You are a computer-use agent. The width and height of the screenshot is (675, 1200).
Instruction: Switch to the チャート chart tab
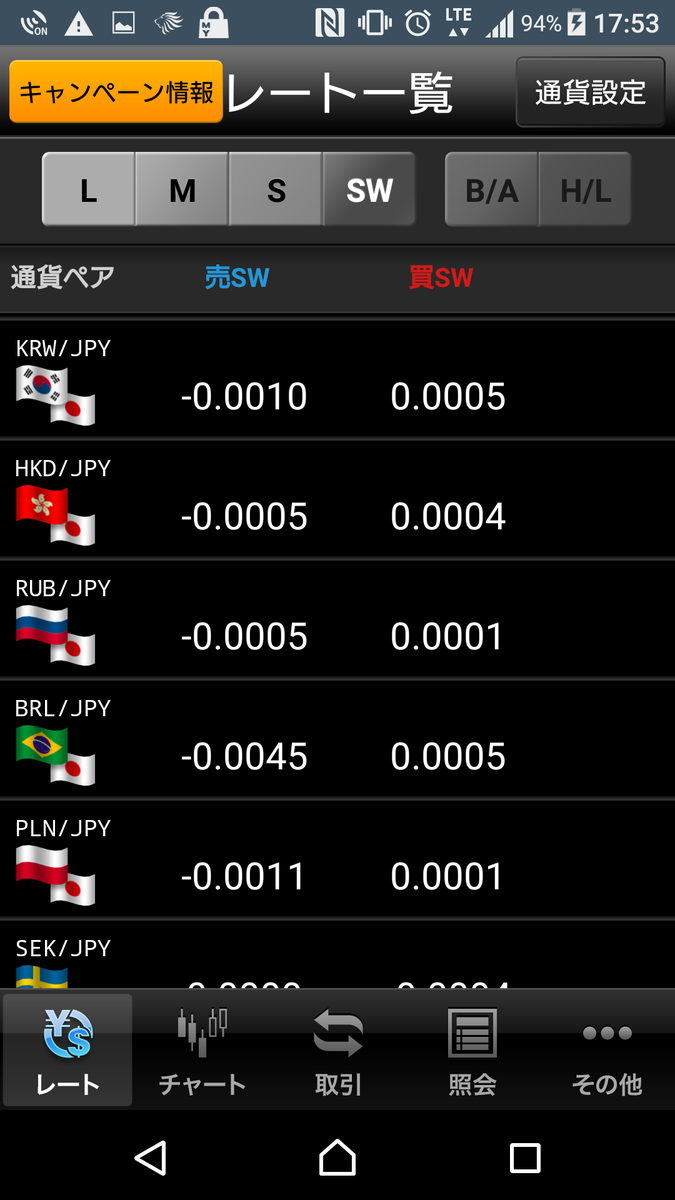[x=202, y=1050]
